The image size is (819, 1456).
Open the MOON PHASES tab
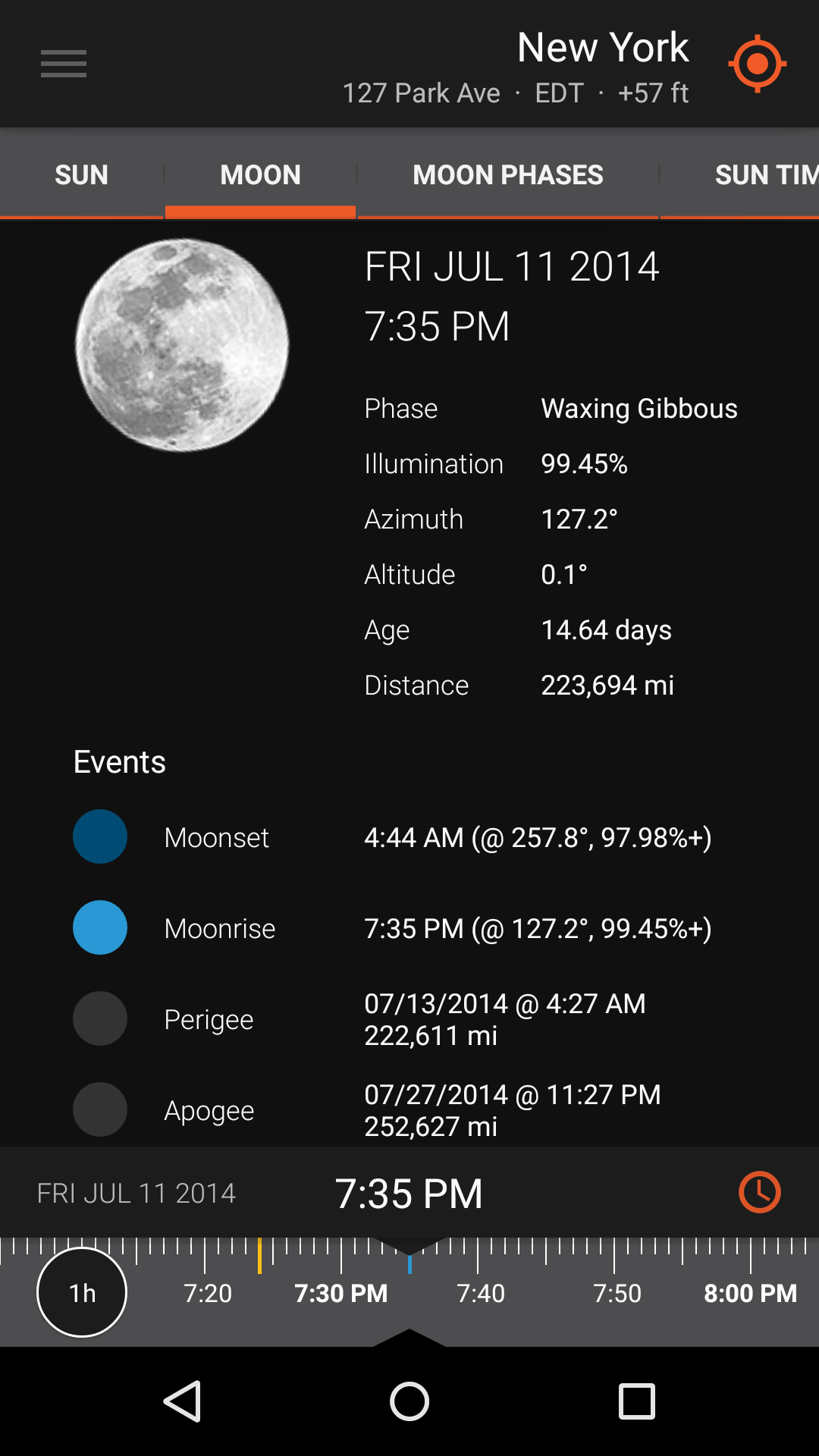[x=507, y=174]
